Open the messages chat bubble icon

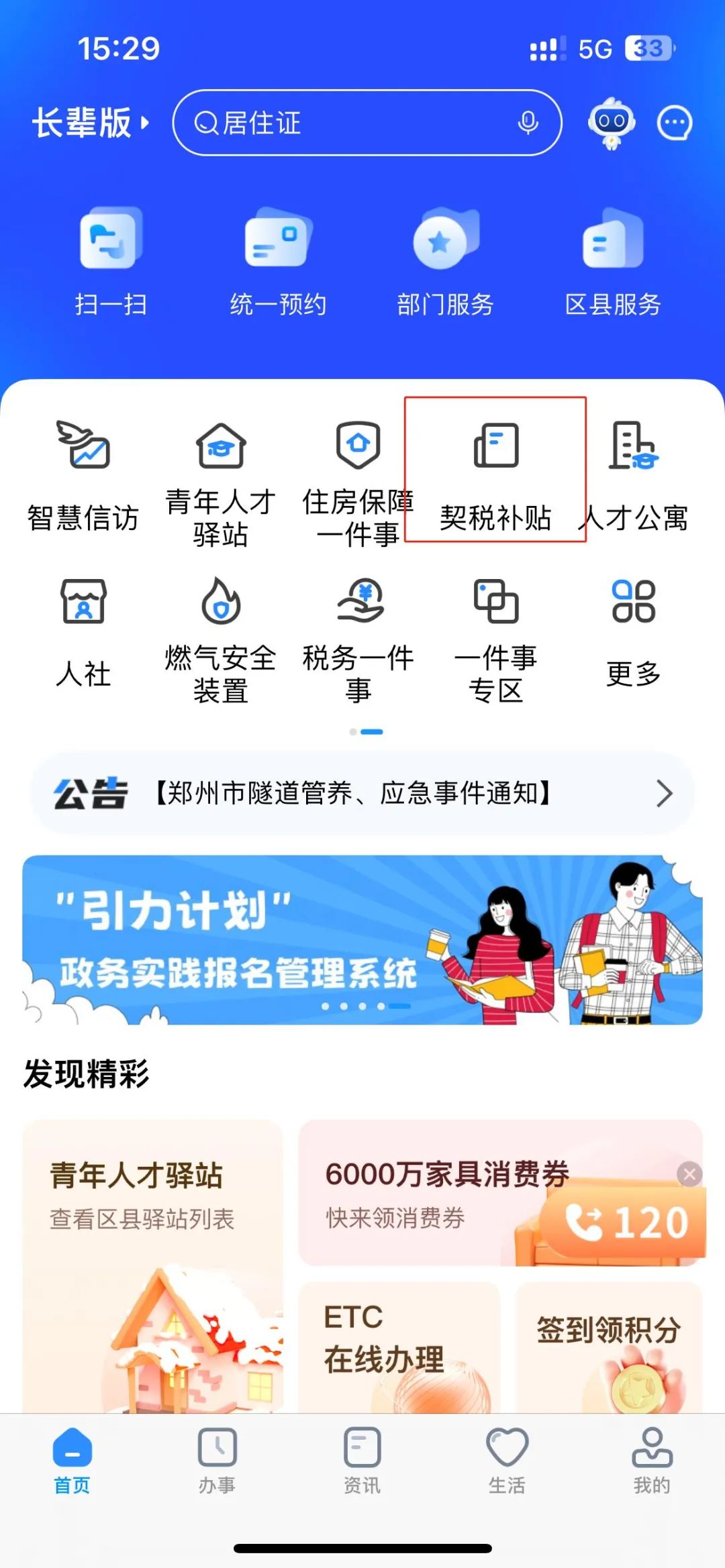[674, 123]
